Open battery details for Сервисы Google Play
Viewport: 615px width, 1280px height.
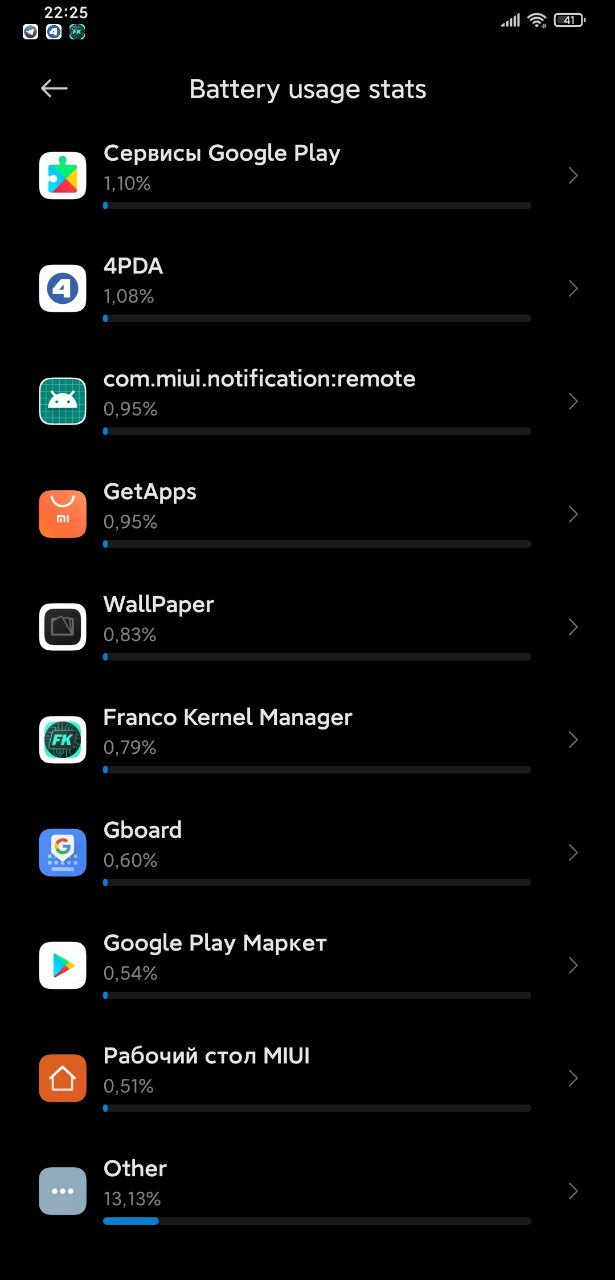point(307,175)
